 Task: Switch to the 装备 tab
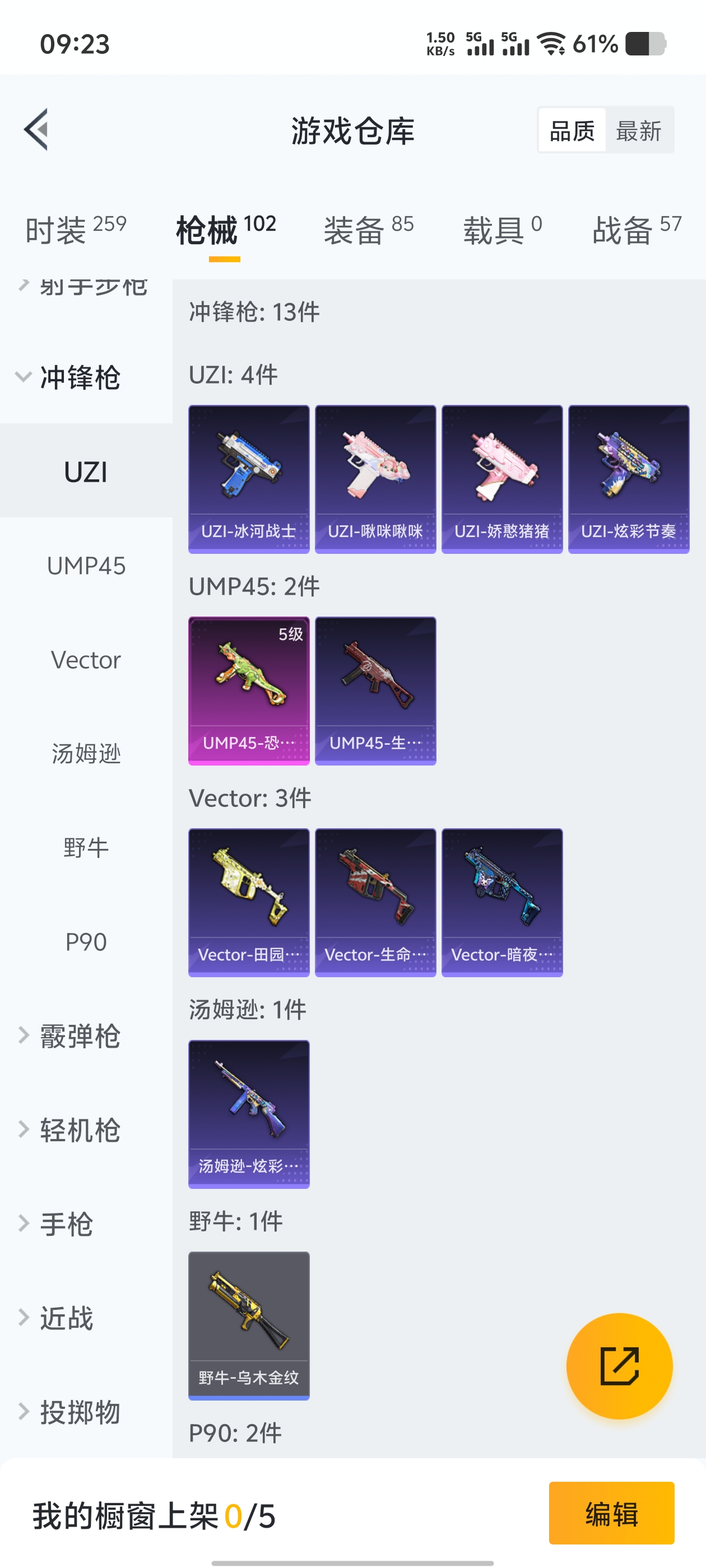pyautogui.click(x=368, y=230)
